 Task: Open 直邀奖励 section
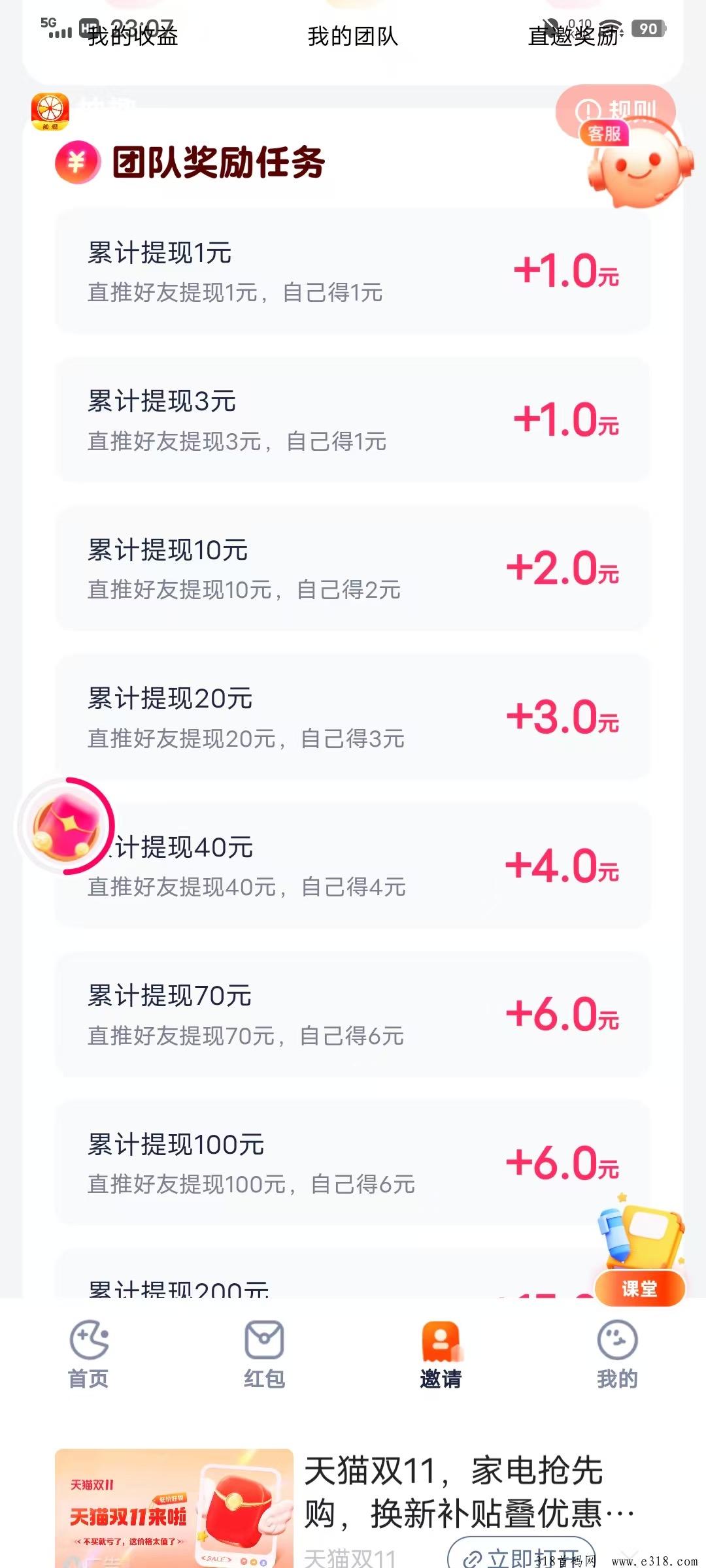(x=573, y=36)
